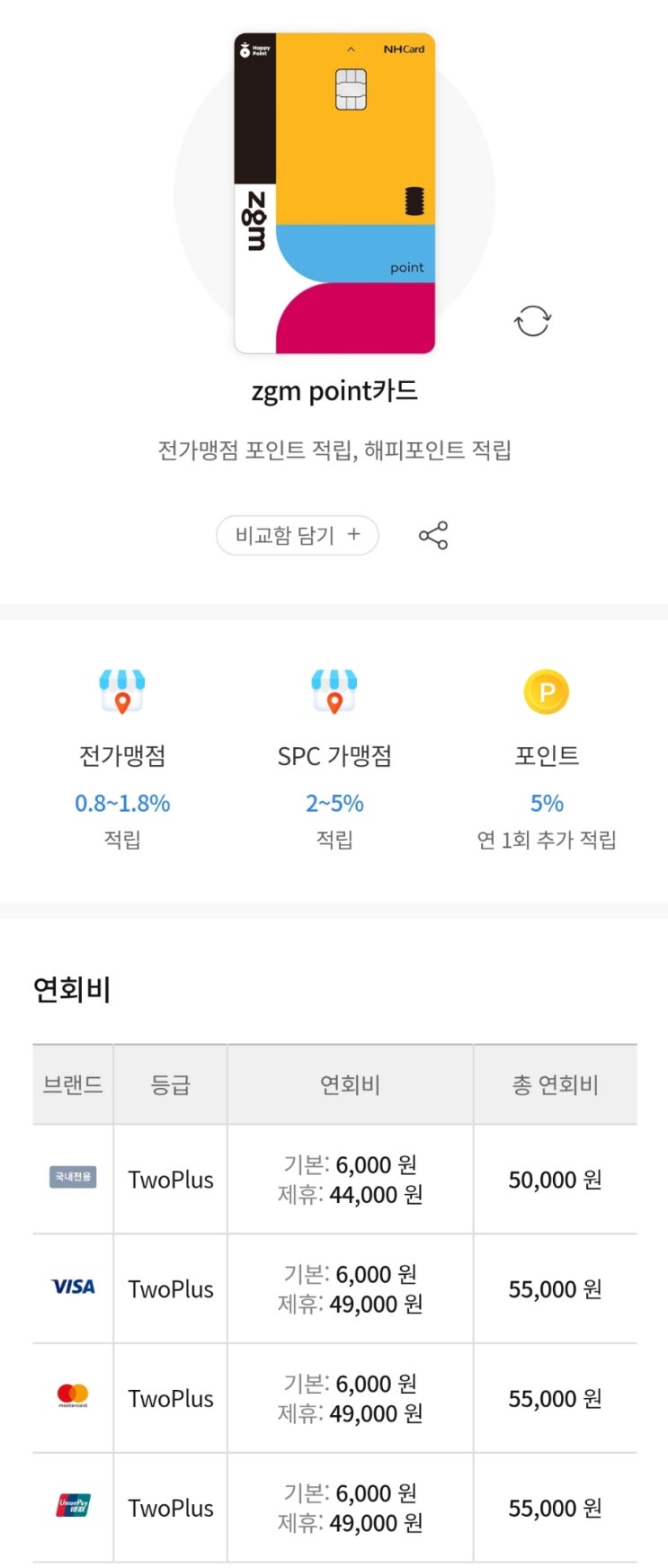The image size is (668, 1568).
Task: Select the 포인트 P coin icon
Action: tap(546, 690)
